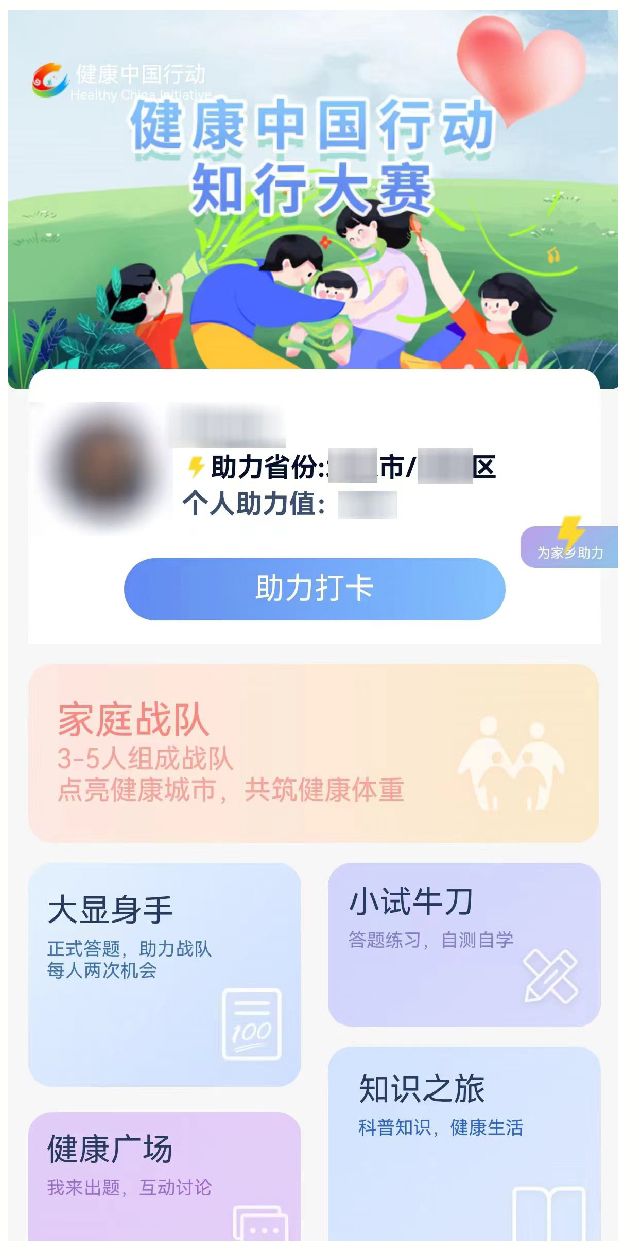This screenshot has height=1256, width=639.
Task: Tap the 助力打卡 button
Action: pyautogui.click(x=314, y=589)
